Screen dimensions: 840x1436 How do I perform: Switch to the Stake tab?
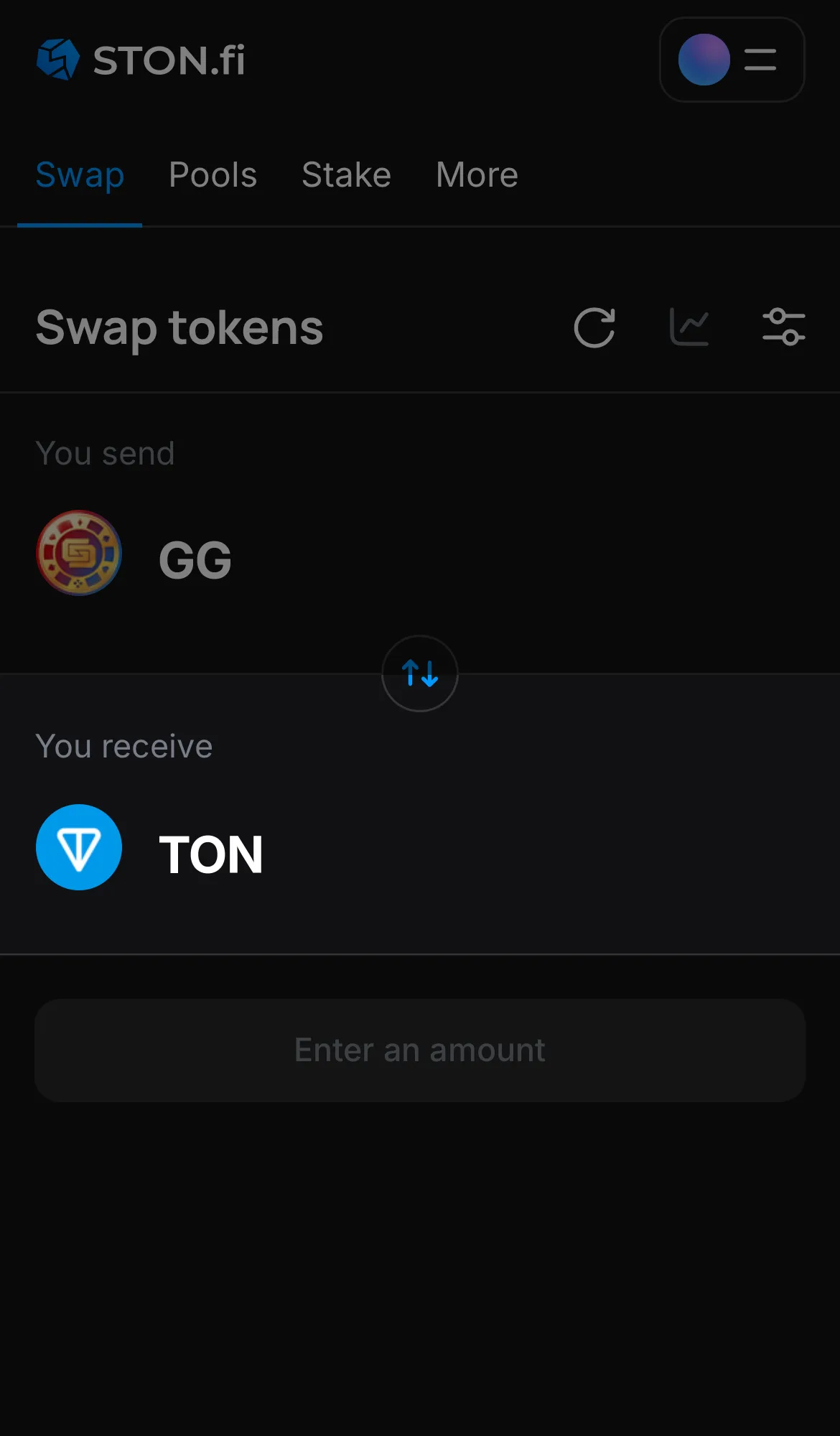pyautogui.click(x=346, y=174)
